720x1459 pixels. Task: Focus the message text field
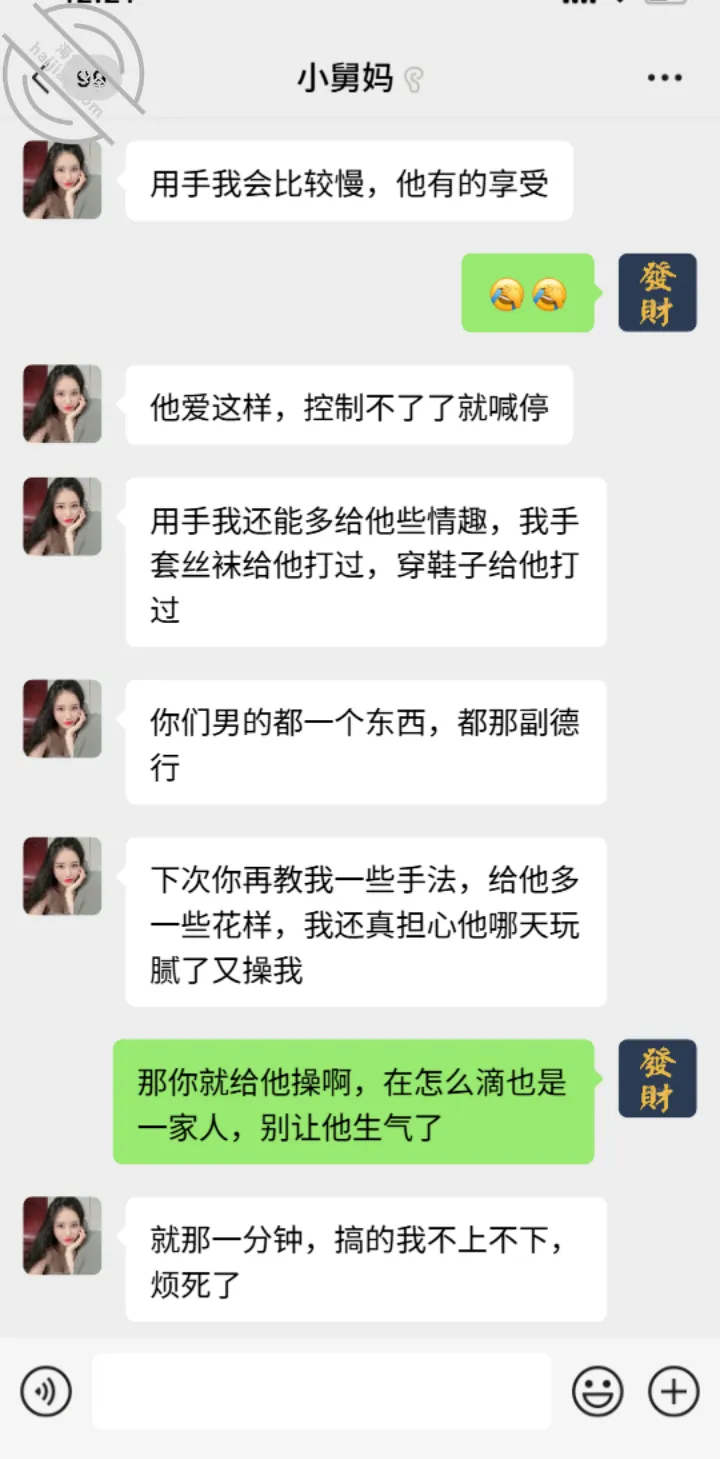(x=321, y=1391)
